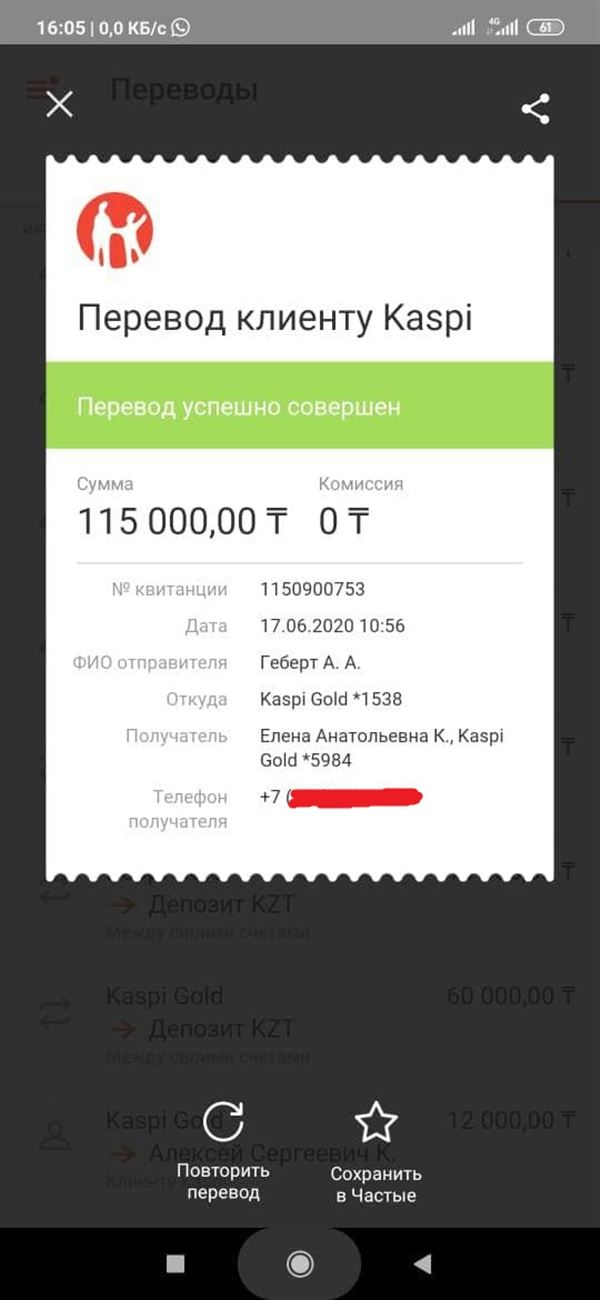Go to the system home screen
The width and height of the screenshot is (600, 1300).
coord(299,1264)
